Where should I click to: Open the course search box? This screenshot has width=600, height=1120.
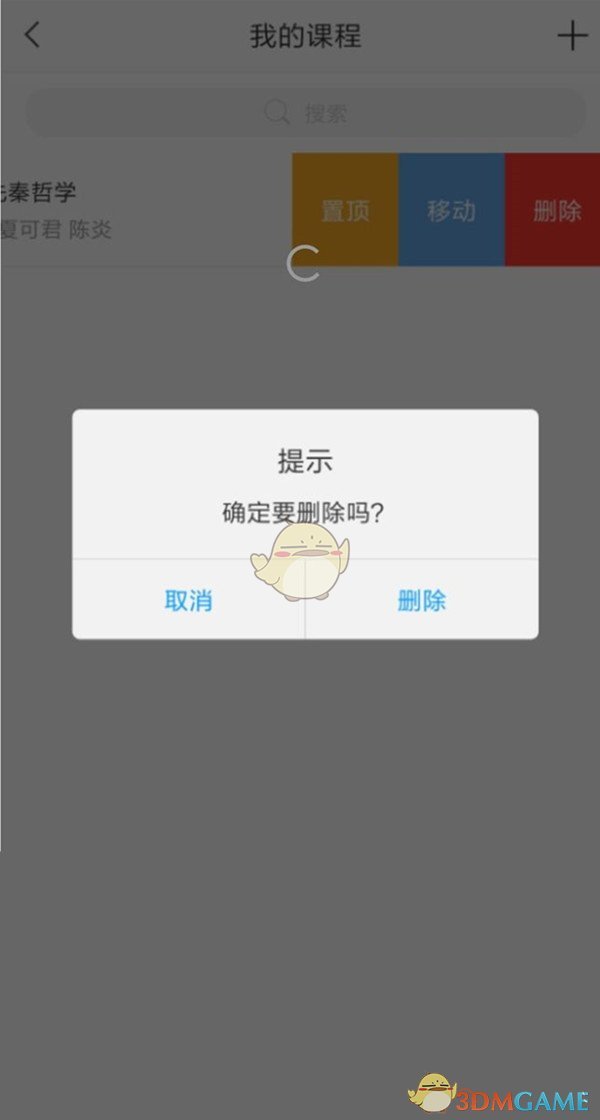coord(305,113)
